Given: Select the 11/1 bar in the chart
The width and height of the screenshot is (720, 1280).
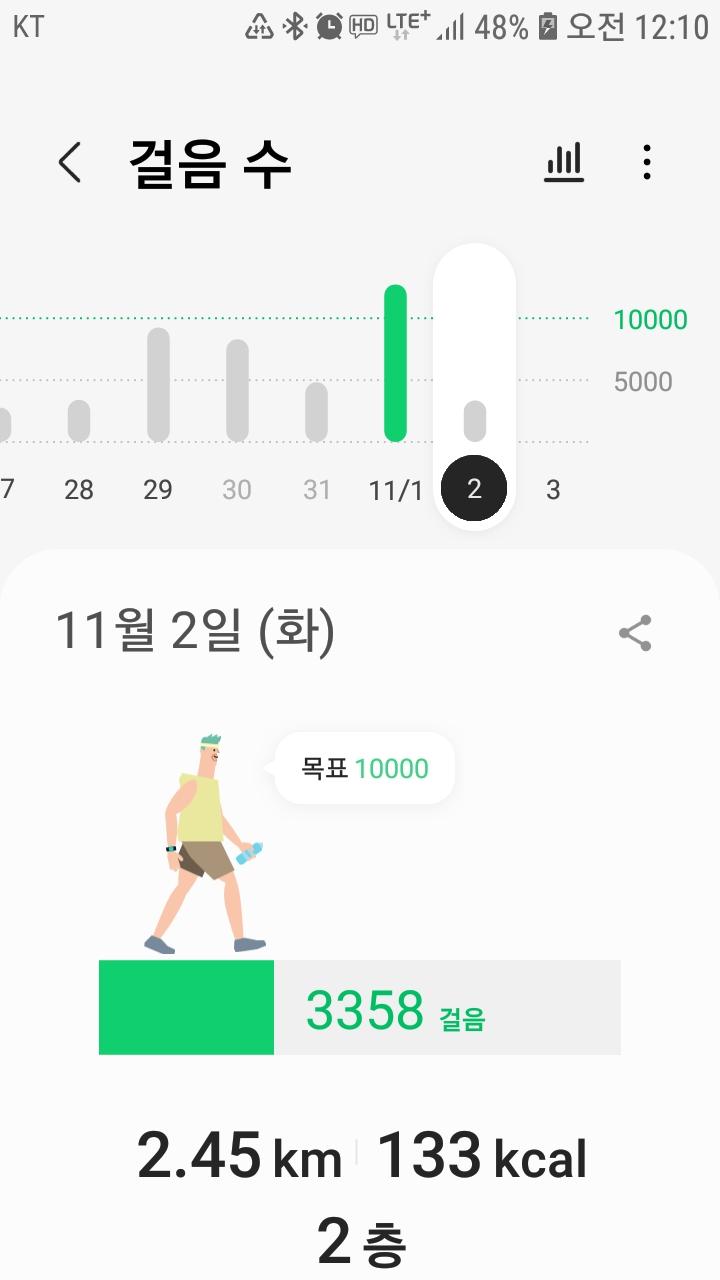Looking at the screenshot, I should coord(396,365).
